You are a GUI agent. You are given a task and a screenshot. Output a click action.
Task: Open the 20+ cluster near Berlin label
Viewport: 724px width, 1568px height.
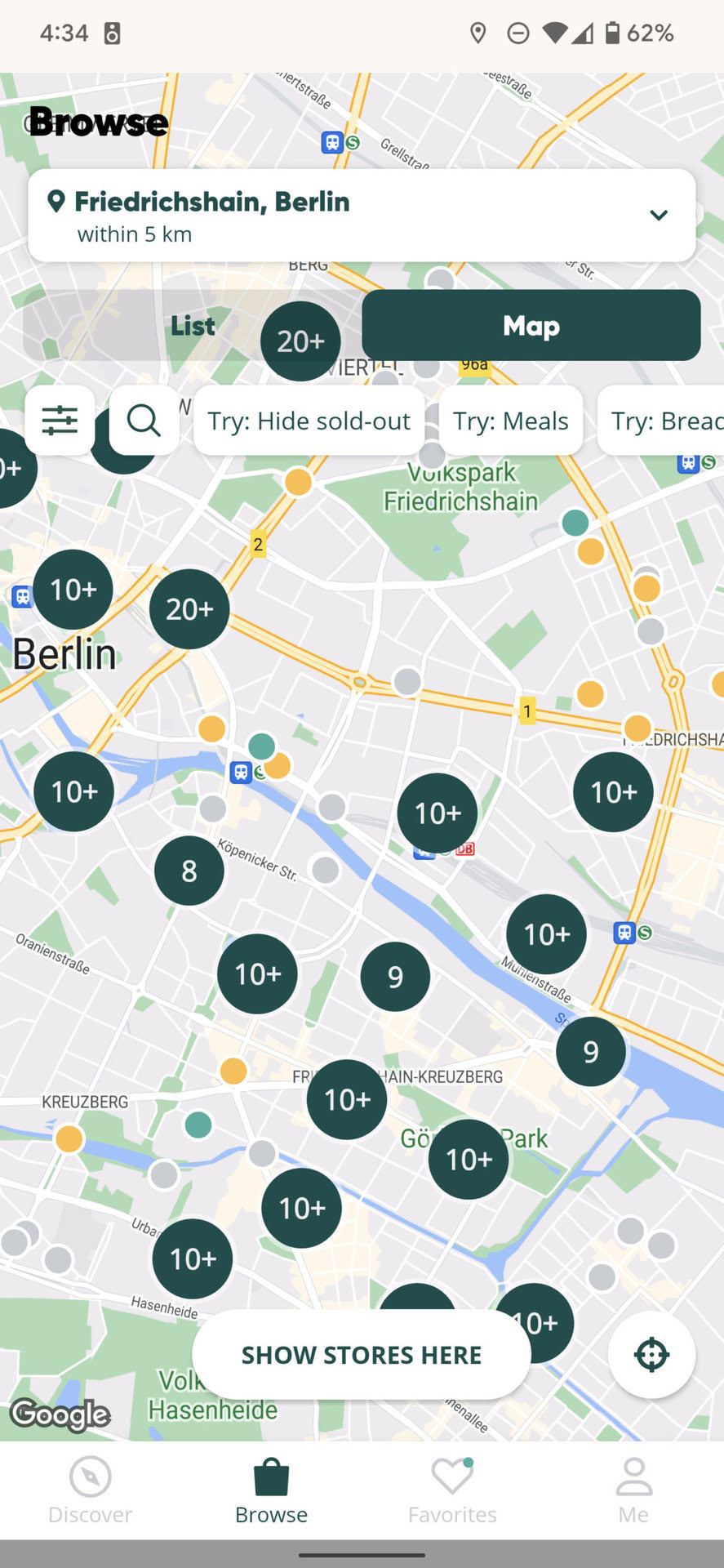coord(189,609)
